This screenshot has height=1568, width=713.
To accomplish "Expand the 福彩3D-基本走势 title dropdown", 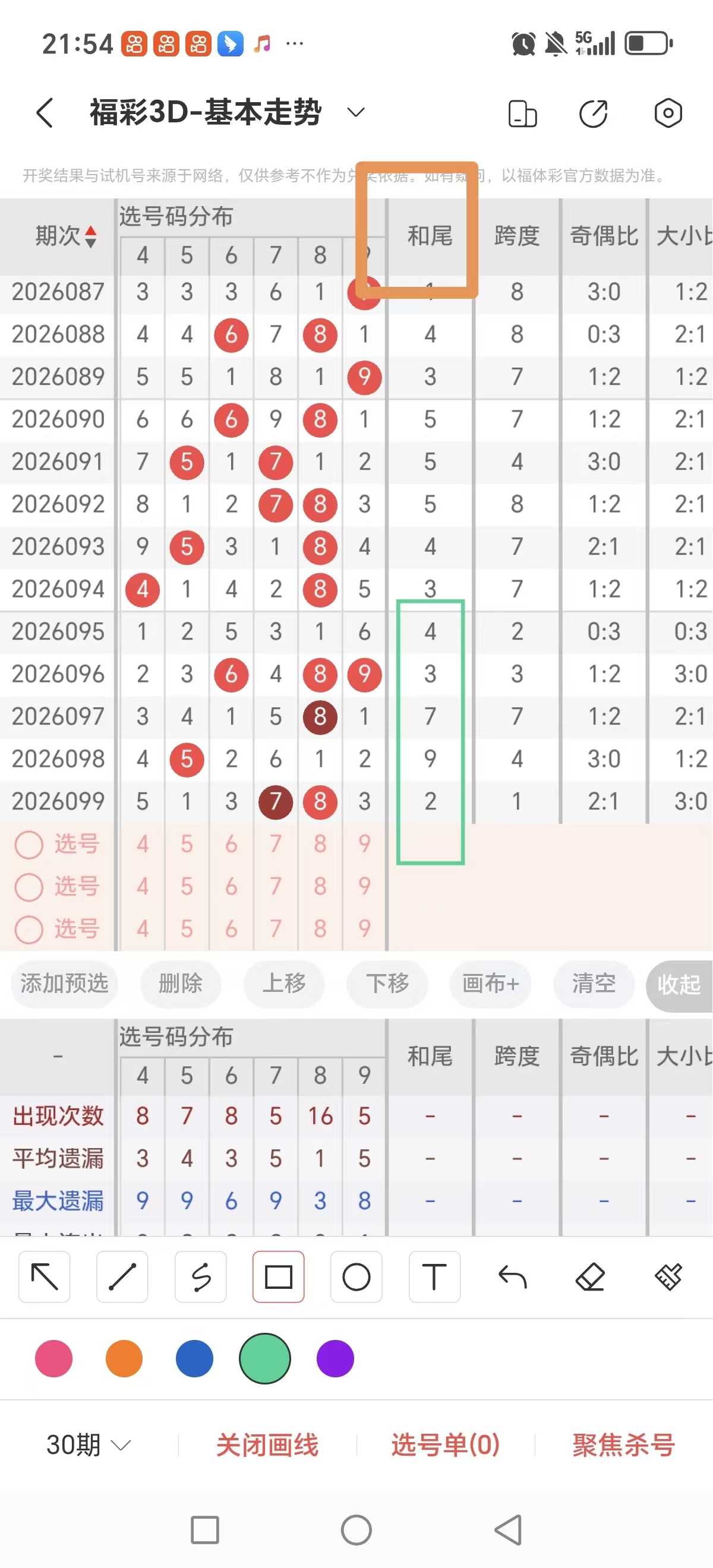I will pos(356,113).
